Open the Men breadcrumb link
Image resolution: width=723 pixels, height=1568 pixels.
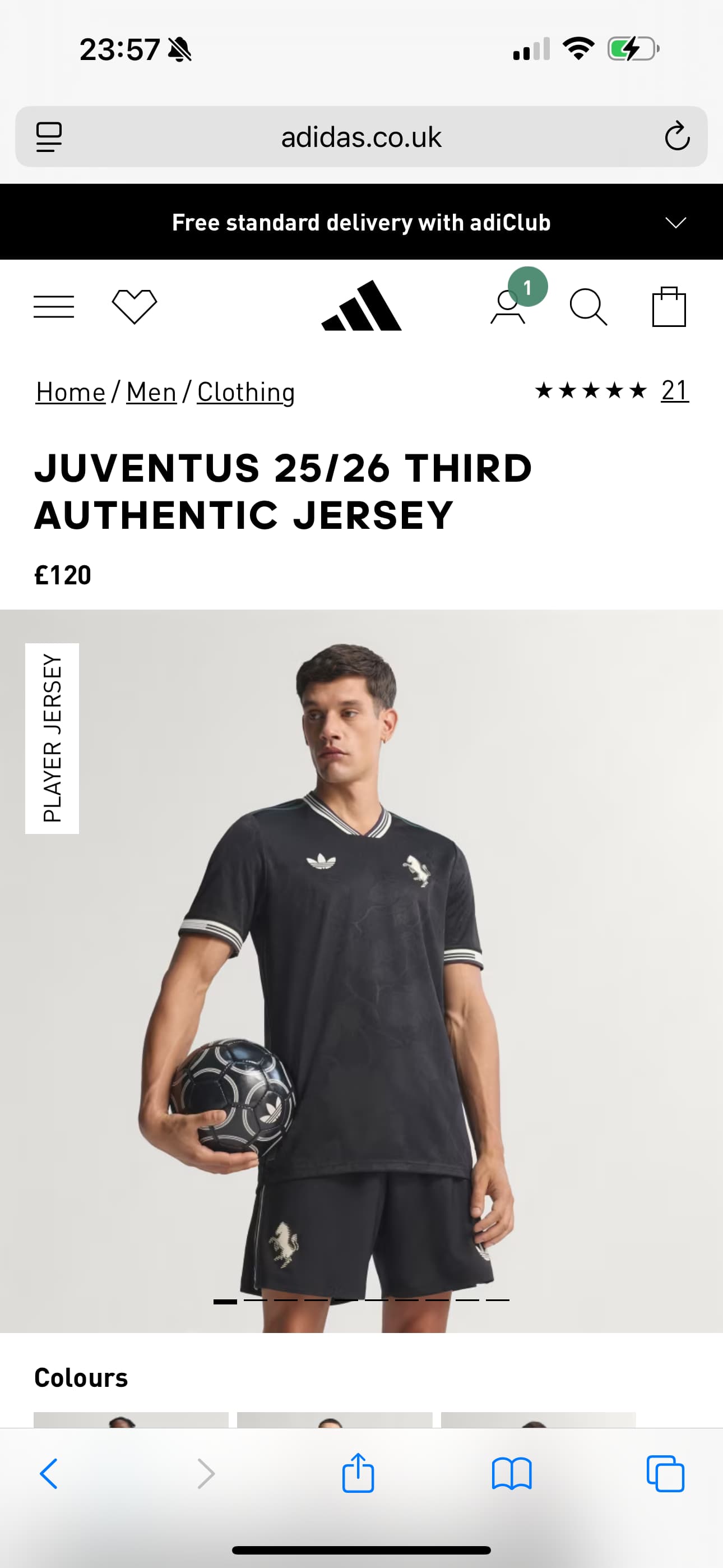[151, 393]
